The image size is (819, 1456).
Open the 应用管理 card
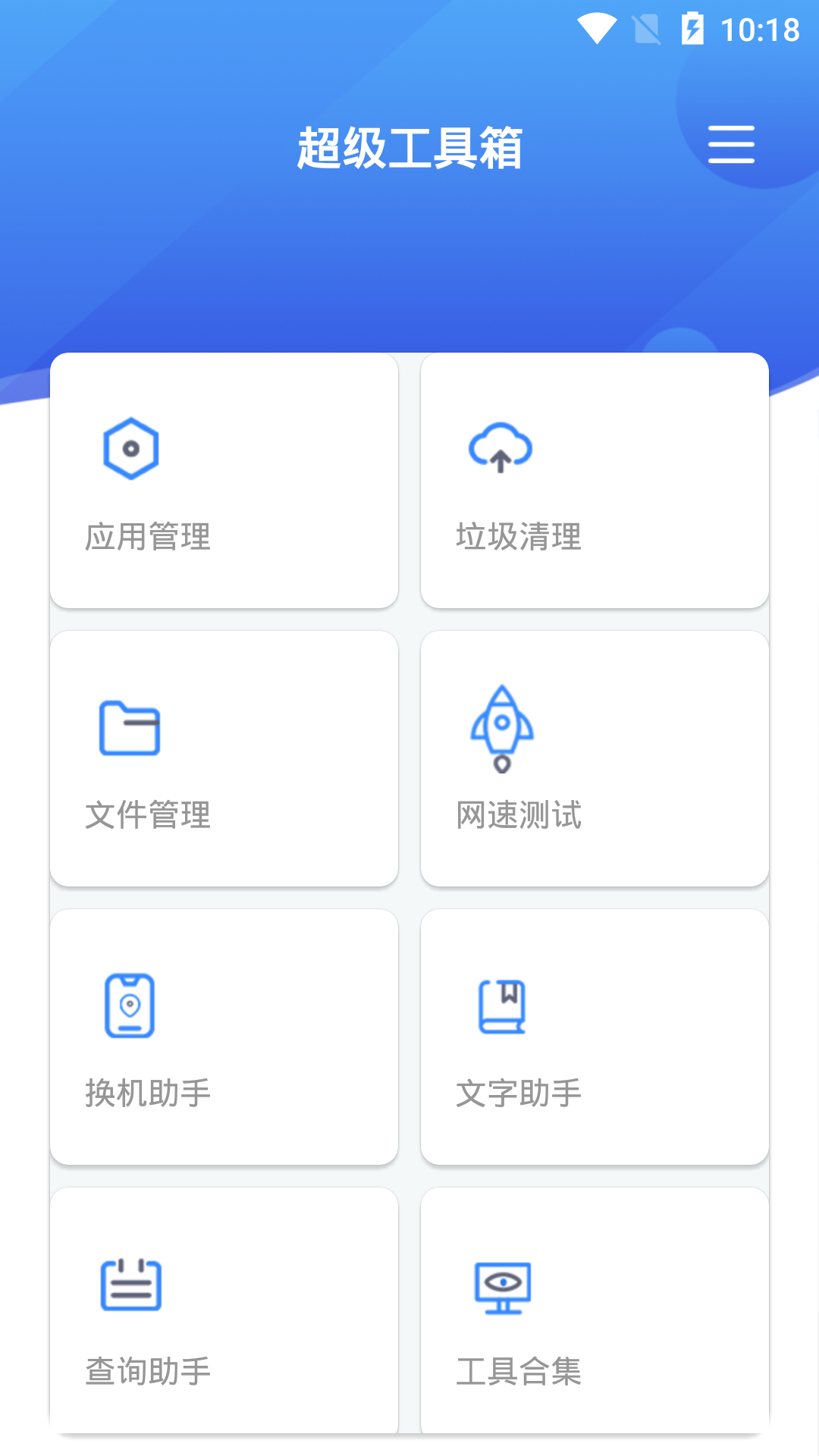[x=224, y=482]
